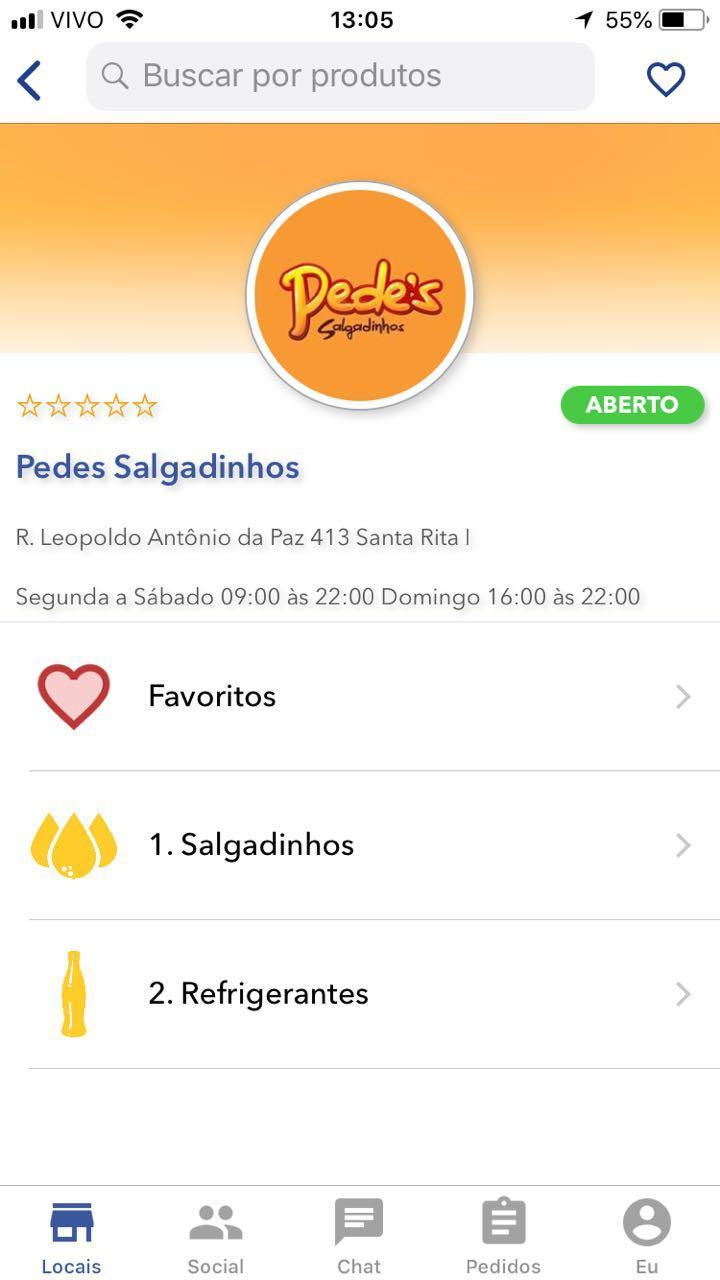This screenshot has height=1280, width=720.
Task: Select the Chat bubble icon
Action: point(359,1218)
